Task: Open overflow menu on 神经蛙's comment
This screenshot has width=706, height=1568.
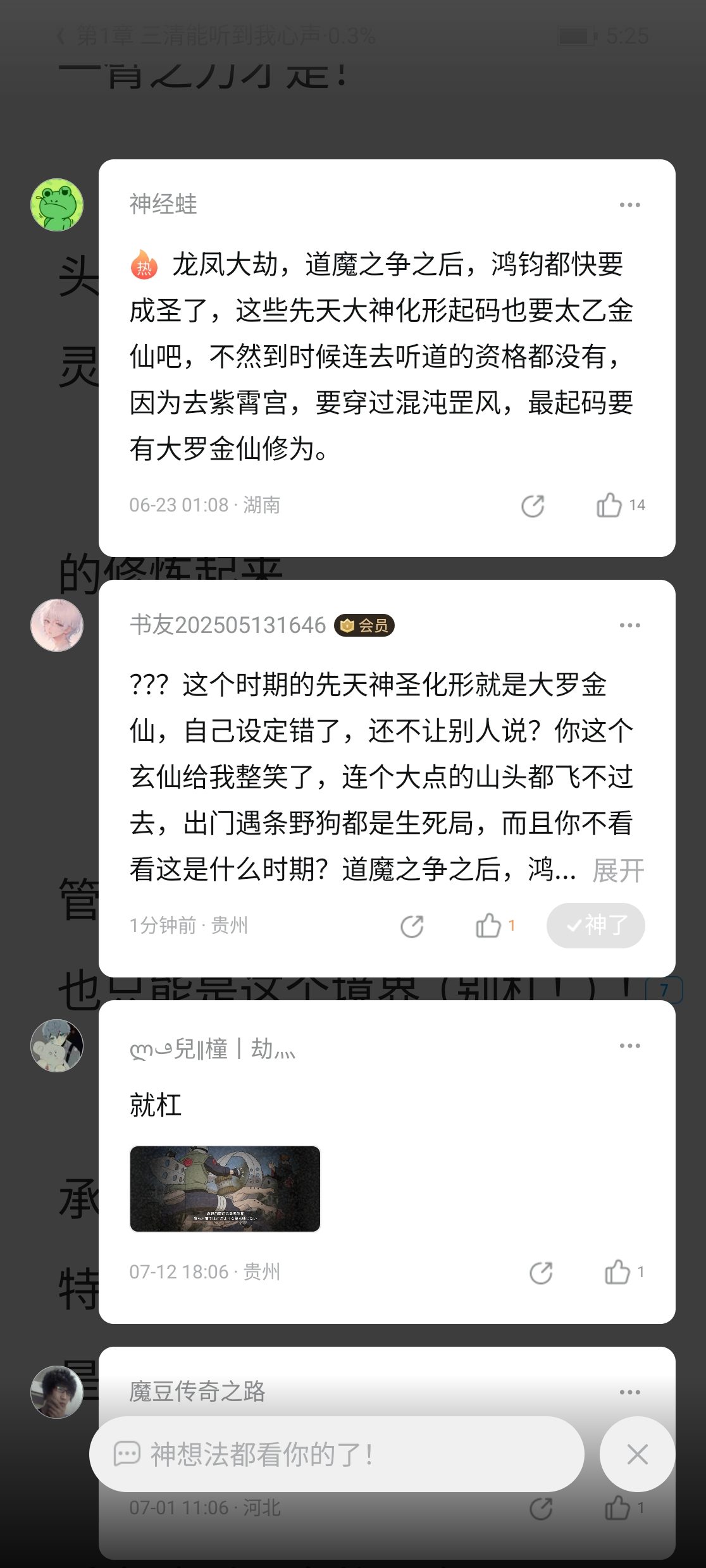Action: pyautogui.click(x=629, y=205)
